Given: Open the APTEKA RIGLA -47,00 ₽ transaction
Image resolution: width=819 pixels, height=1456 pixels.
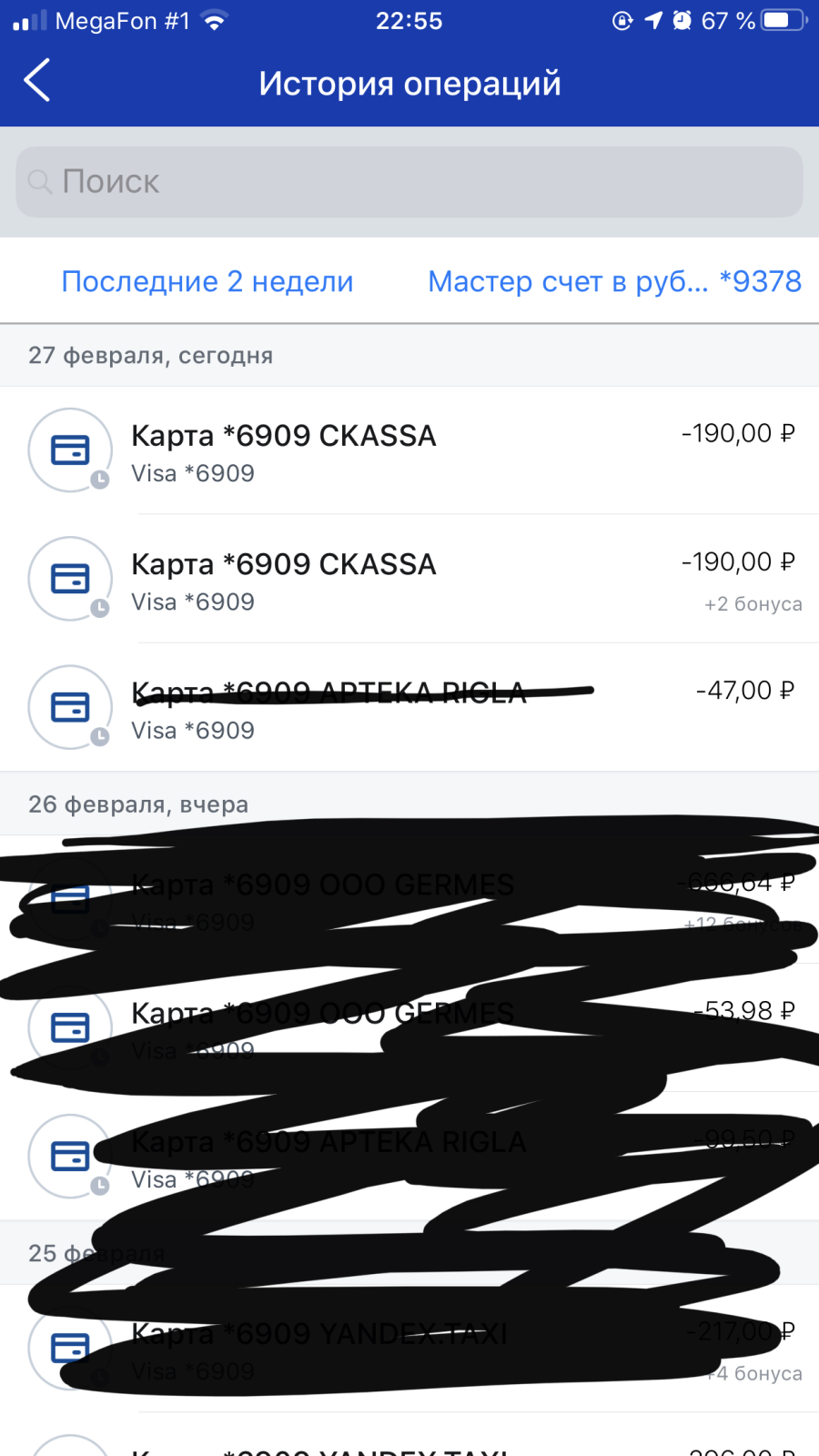Looking at the screenshot, I should point(409,708).
